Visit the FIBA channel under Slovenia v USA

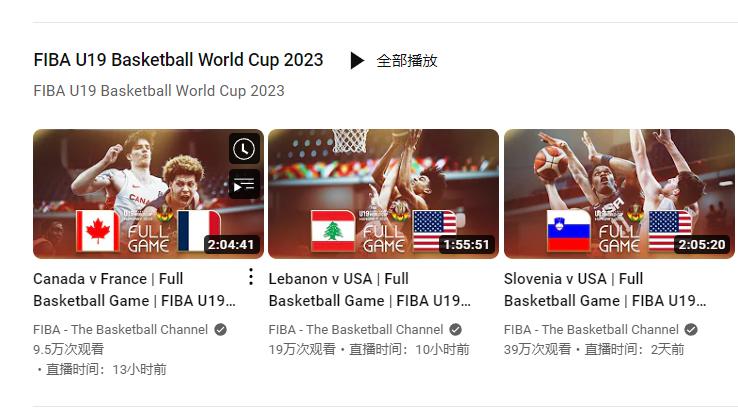(591, 329)
